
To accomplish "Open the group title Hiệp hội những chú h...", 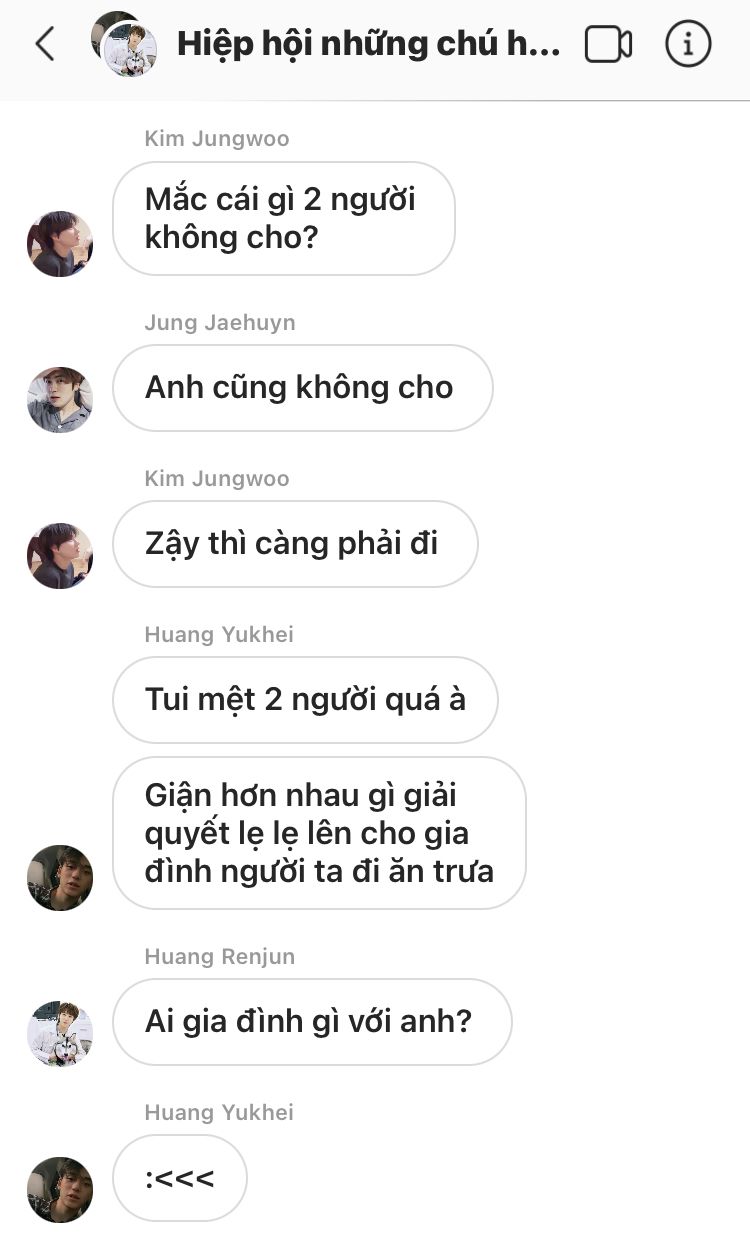I will [368, 44].
